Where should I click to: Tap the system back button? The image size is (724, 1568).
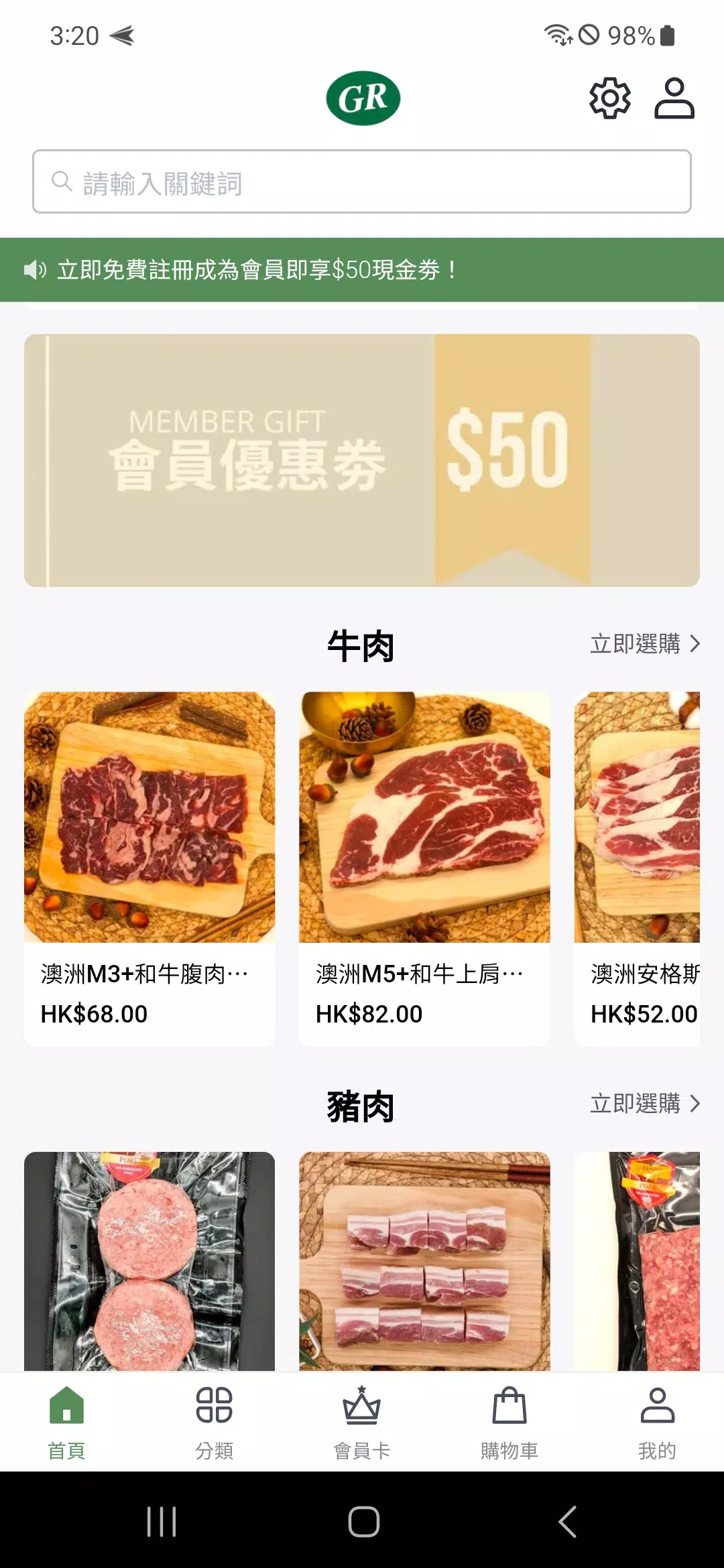point(567,1522)
